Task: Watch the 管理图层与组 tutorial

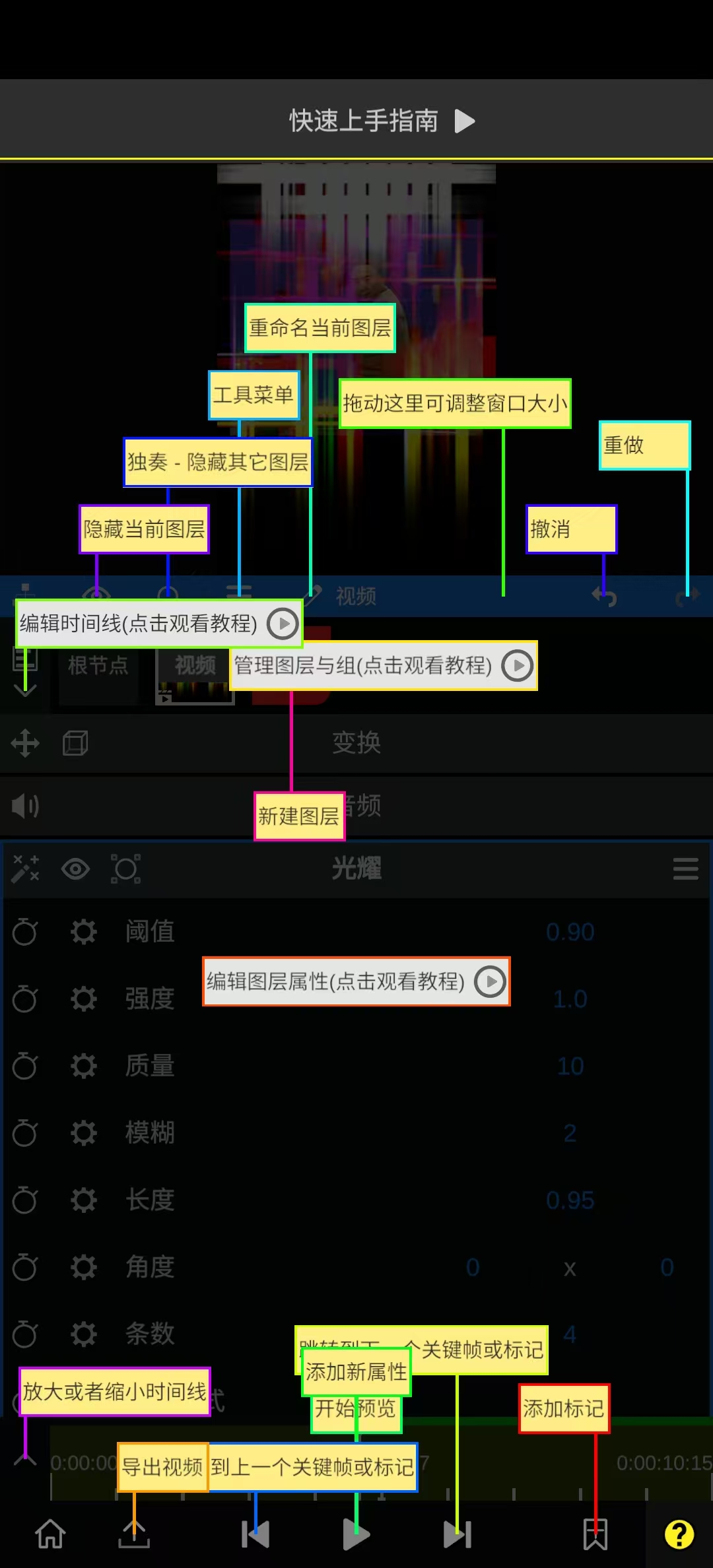Action: [517, 665]
